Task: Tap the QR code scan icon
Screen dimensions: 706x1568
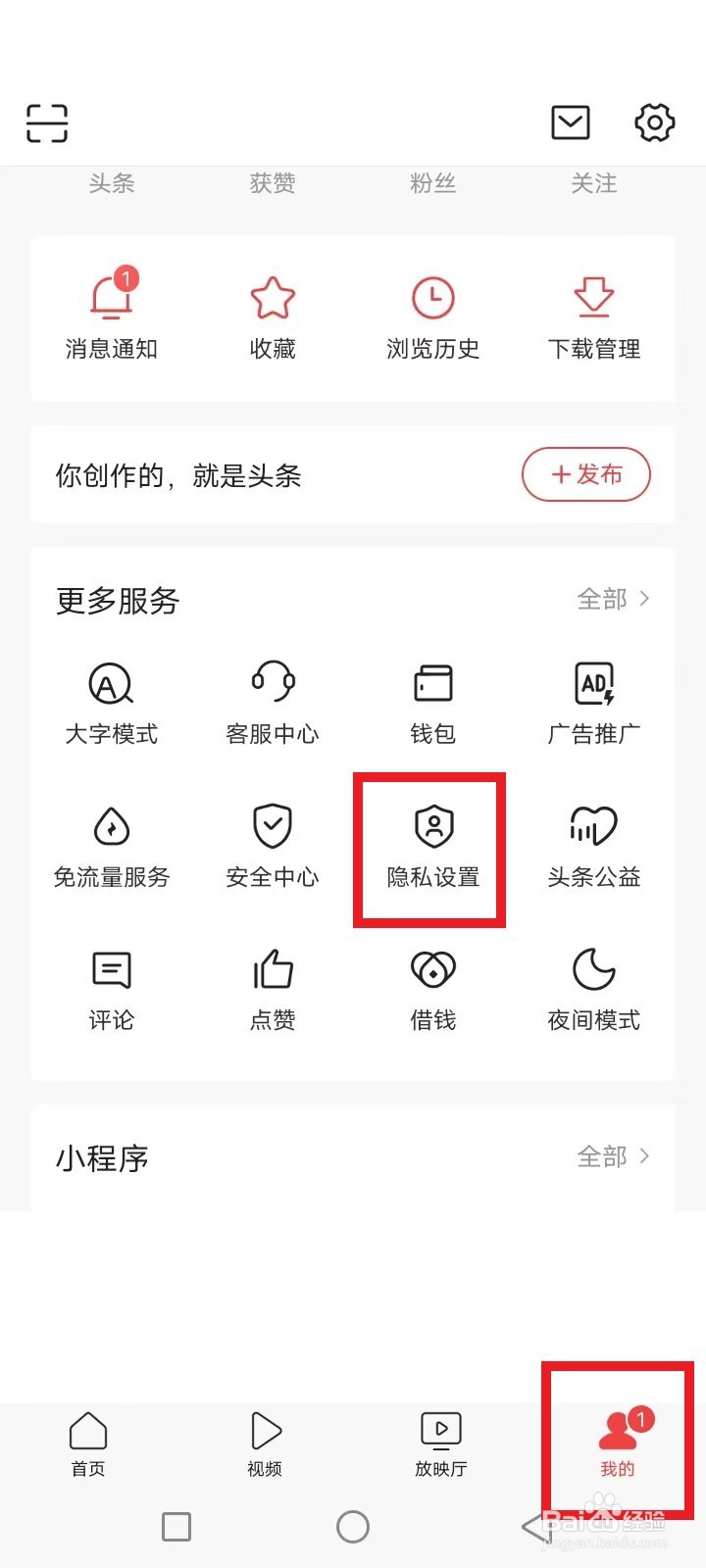Action: tap(45, 122)
